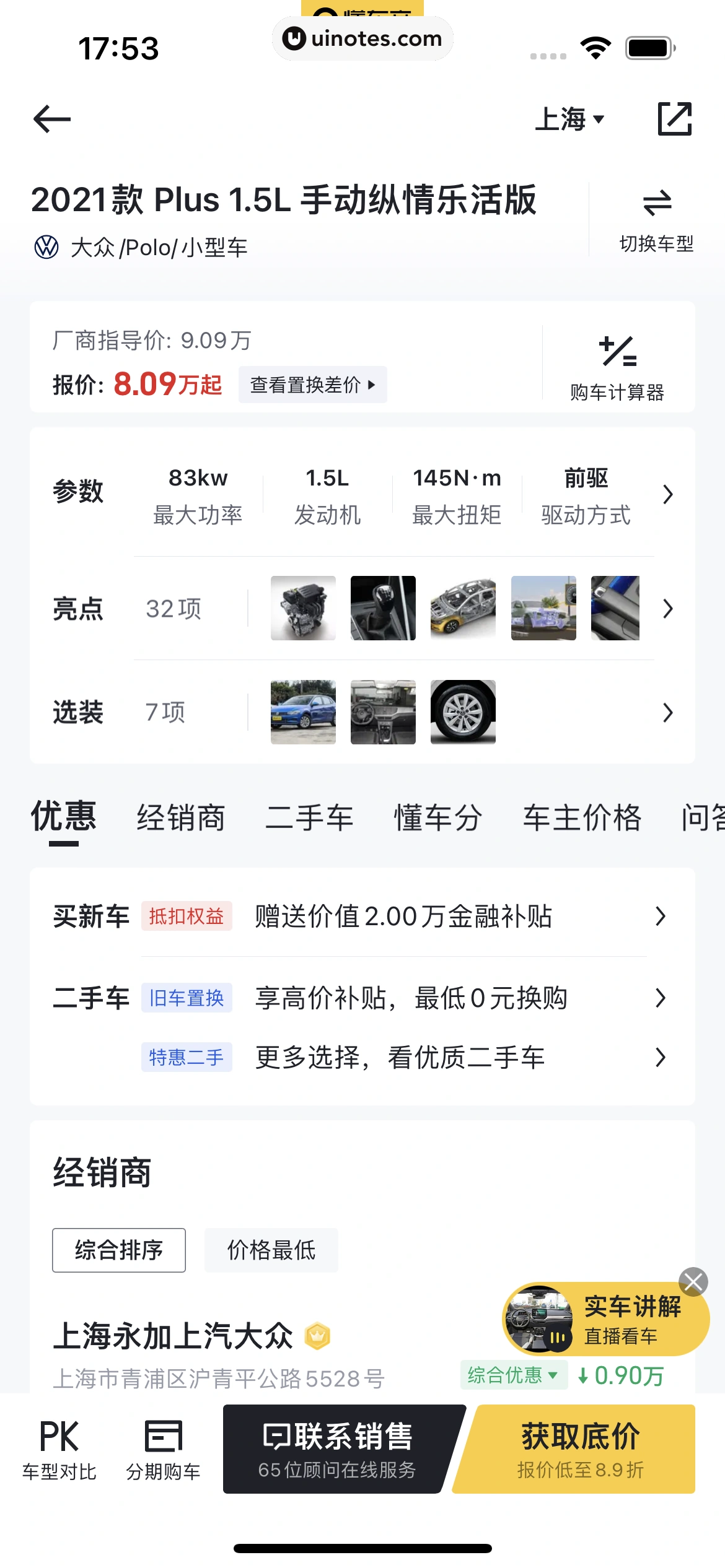
Task: Sort dealers by 价格最低
Action: pos(271,1250)
